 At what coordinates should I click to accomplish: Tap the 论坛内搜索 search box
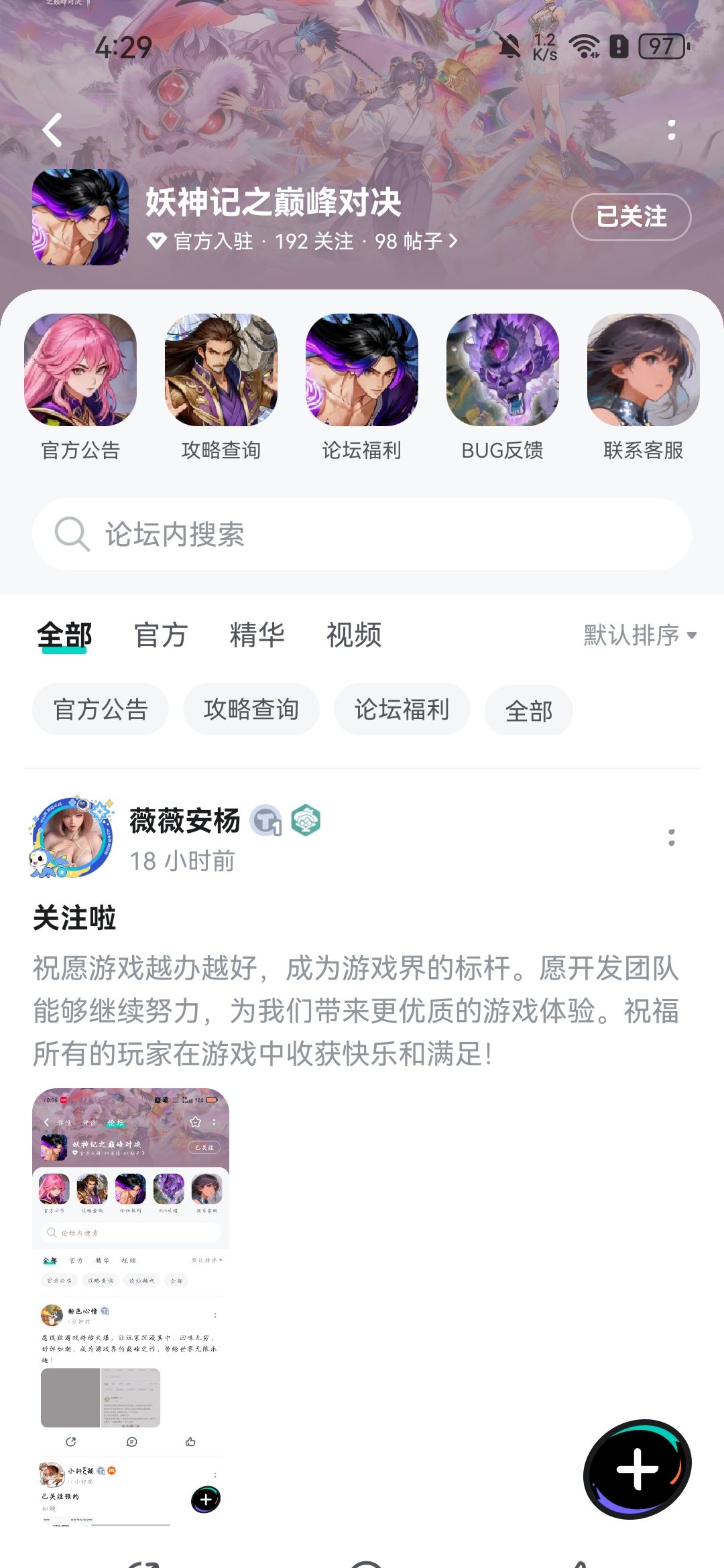[x=362, y=534]
